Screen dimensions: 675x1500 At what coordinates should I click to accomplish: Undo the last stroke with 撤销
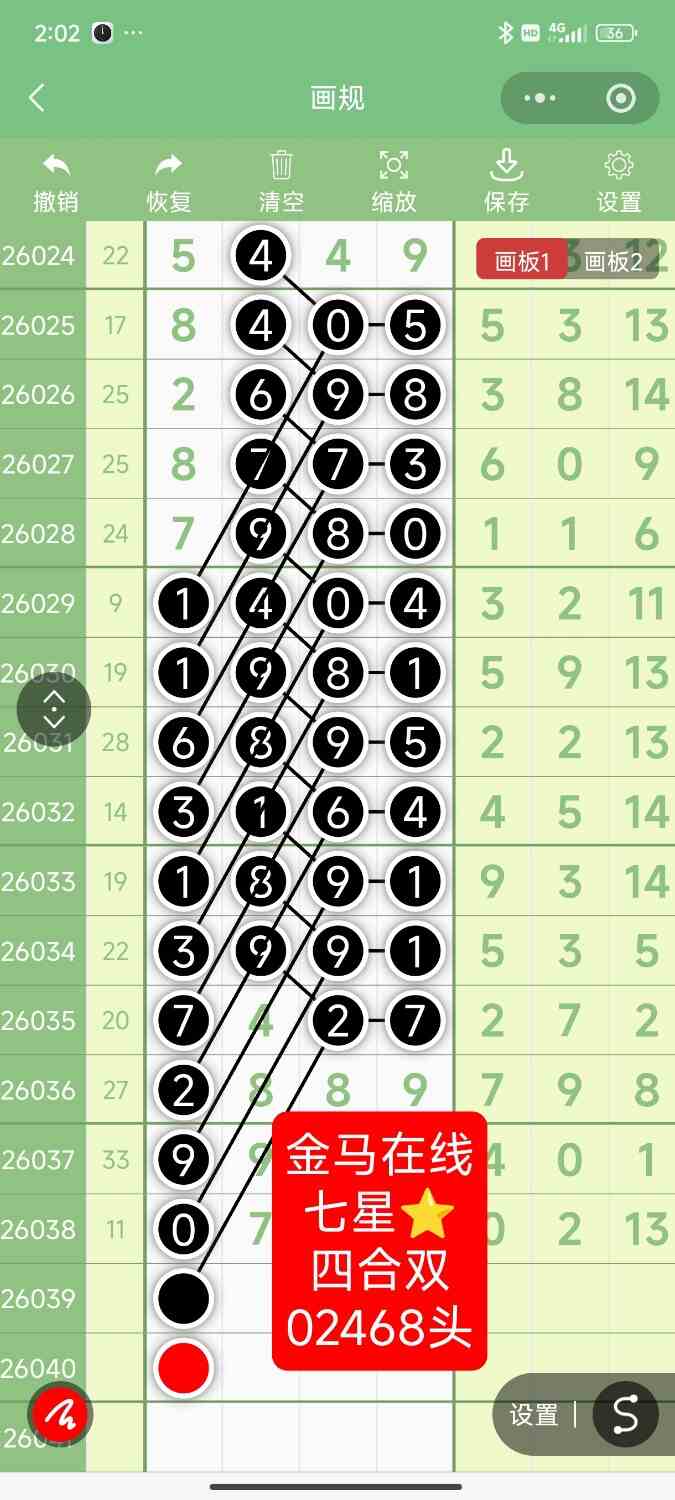tap(56, 181)
